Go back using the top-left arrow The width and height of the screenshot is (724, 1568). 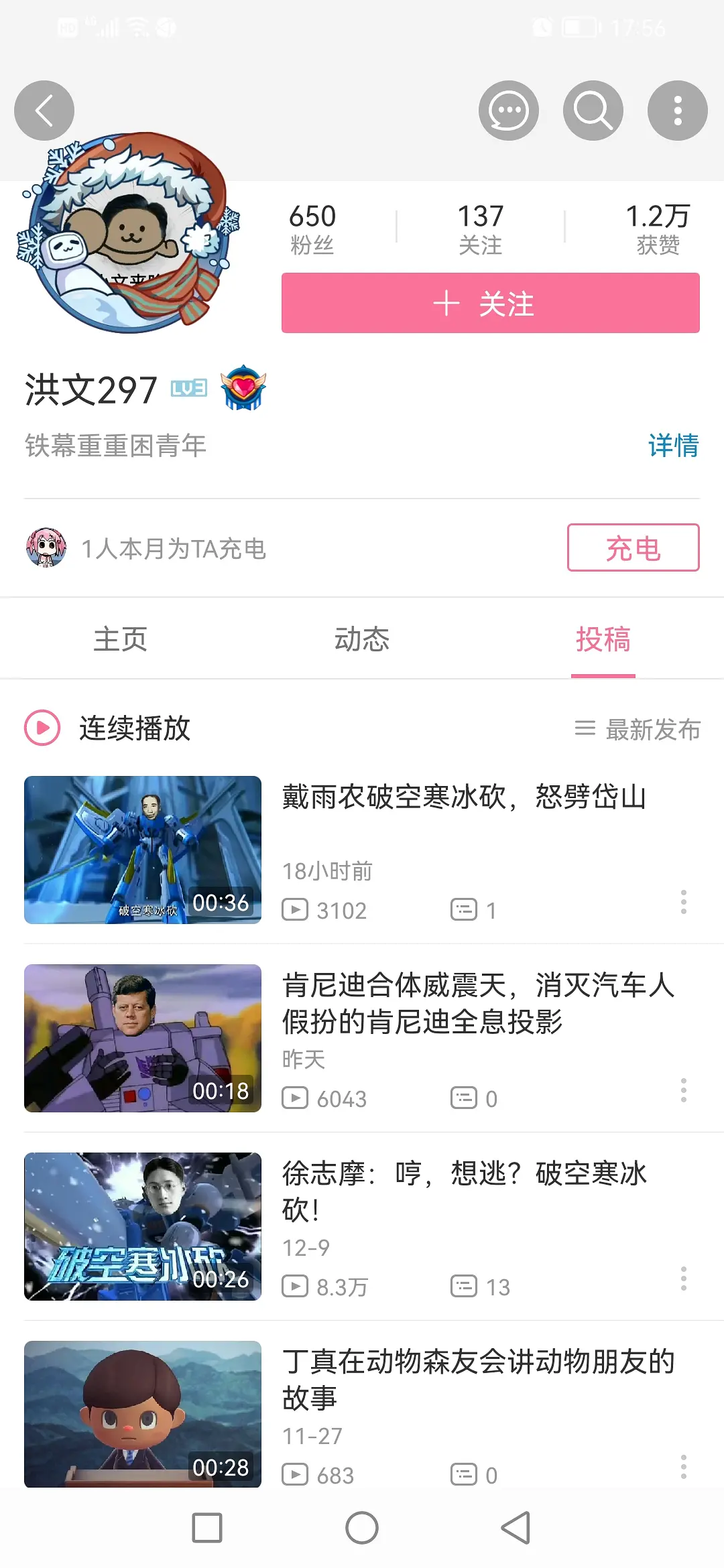click(44, 111)
